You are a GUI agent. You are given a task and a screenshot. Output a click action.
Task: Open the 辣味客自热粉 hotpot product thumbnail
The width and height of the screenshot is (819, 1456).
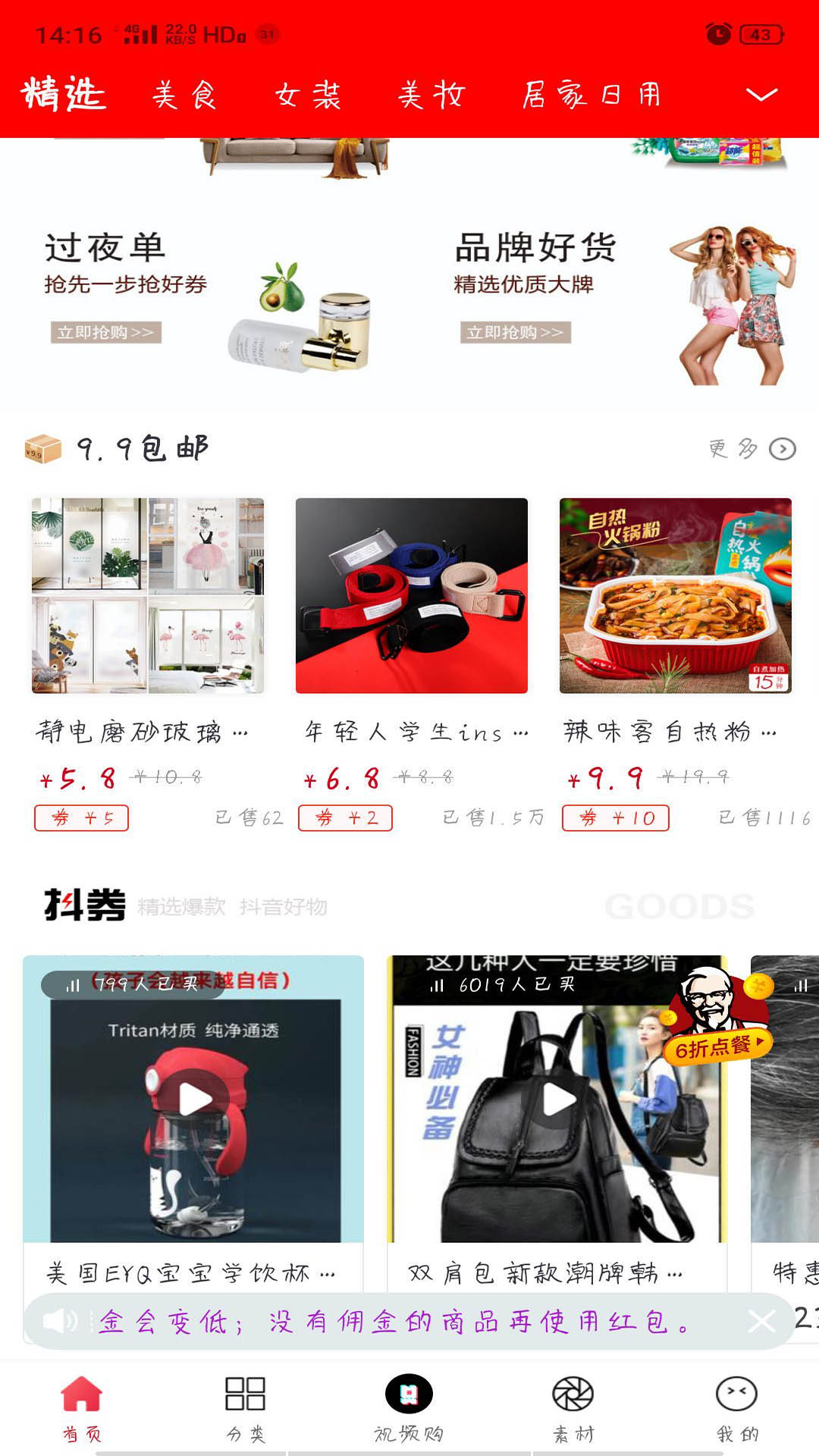[x=674, y=595]
